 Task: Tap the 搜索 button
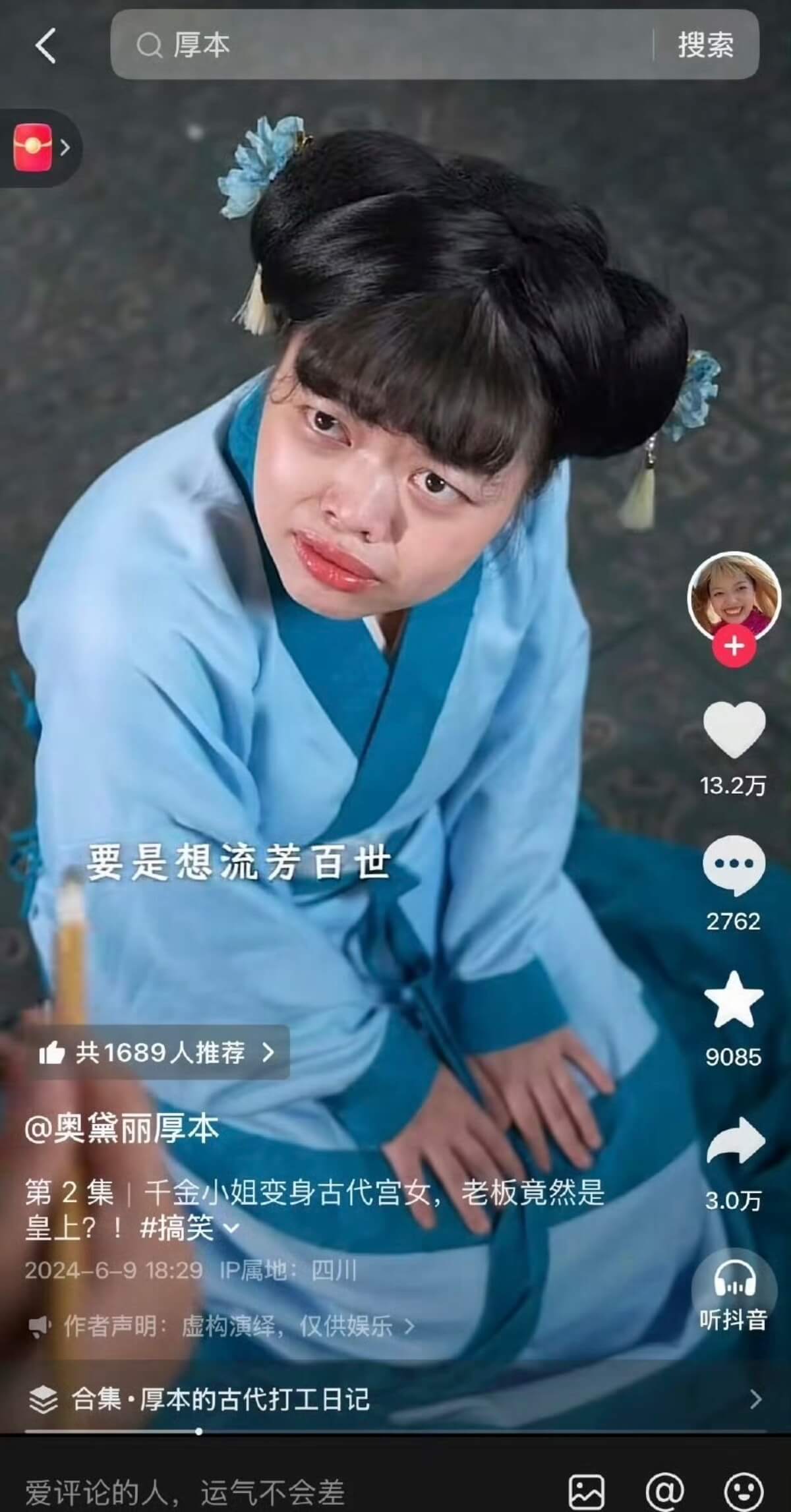[705, 45]
